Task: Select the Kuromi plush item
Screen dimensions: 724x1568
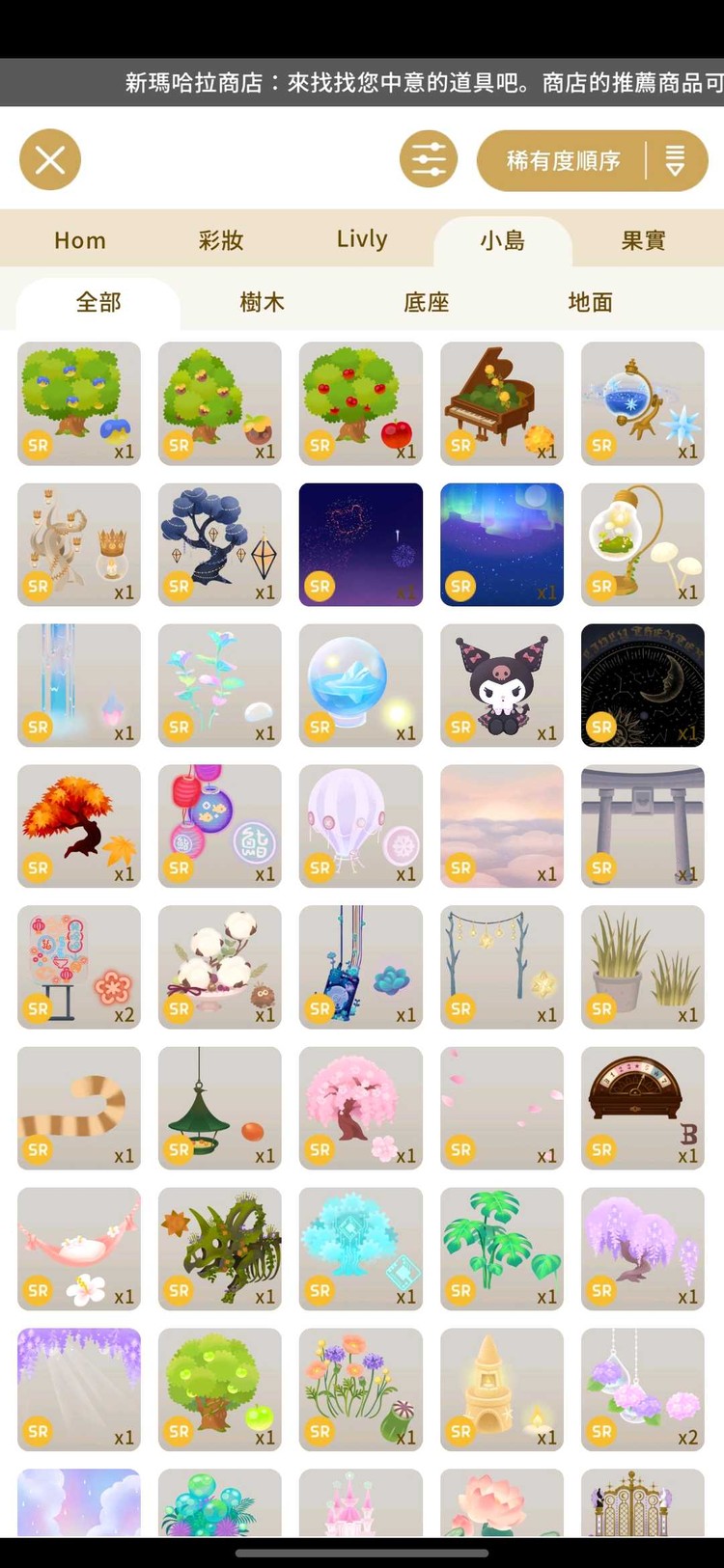Action: tap(501, 685)
